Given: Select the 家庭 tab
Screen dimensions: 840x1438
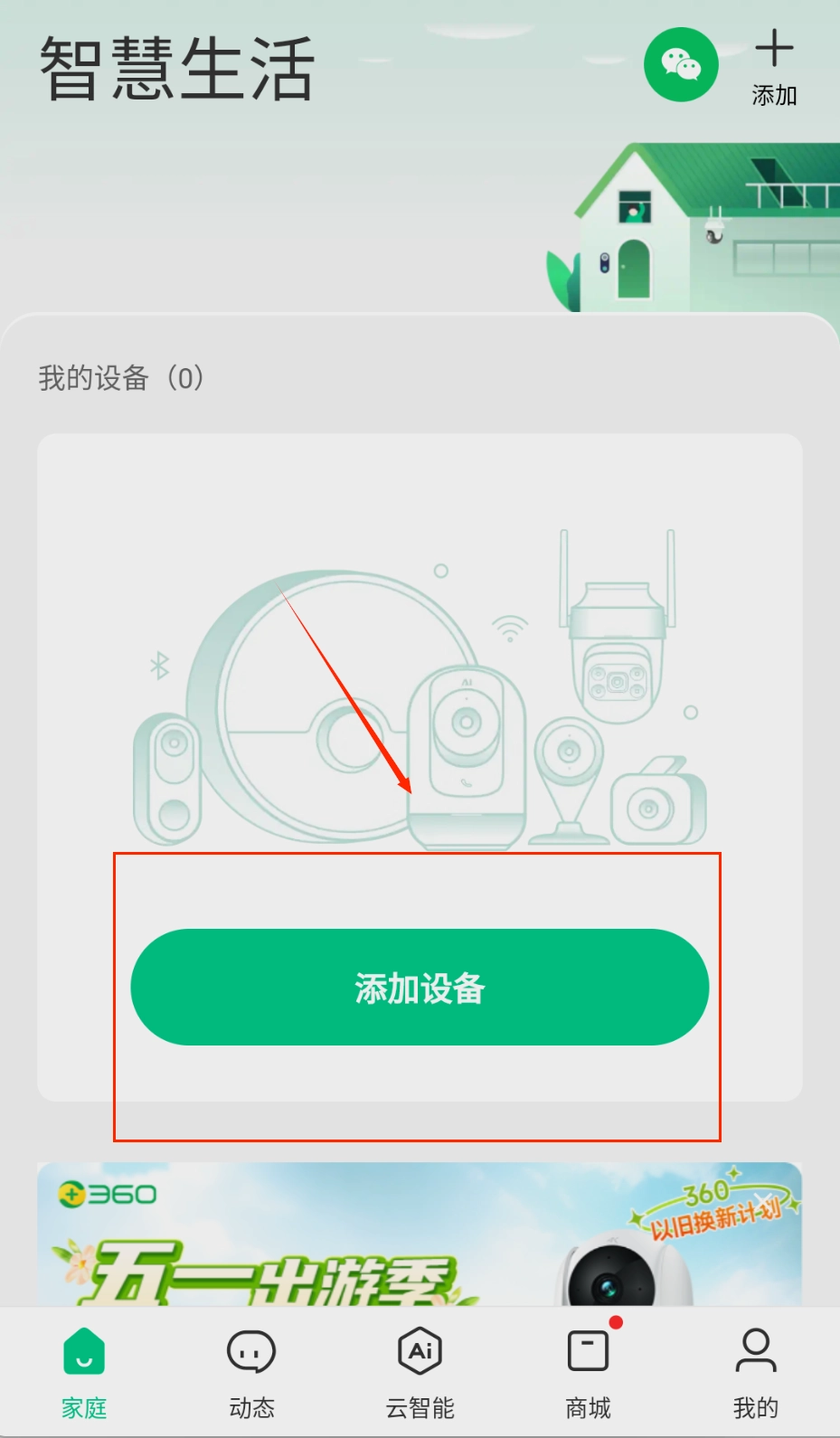Looking at the screenshot, I should pos(84,1370).
